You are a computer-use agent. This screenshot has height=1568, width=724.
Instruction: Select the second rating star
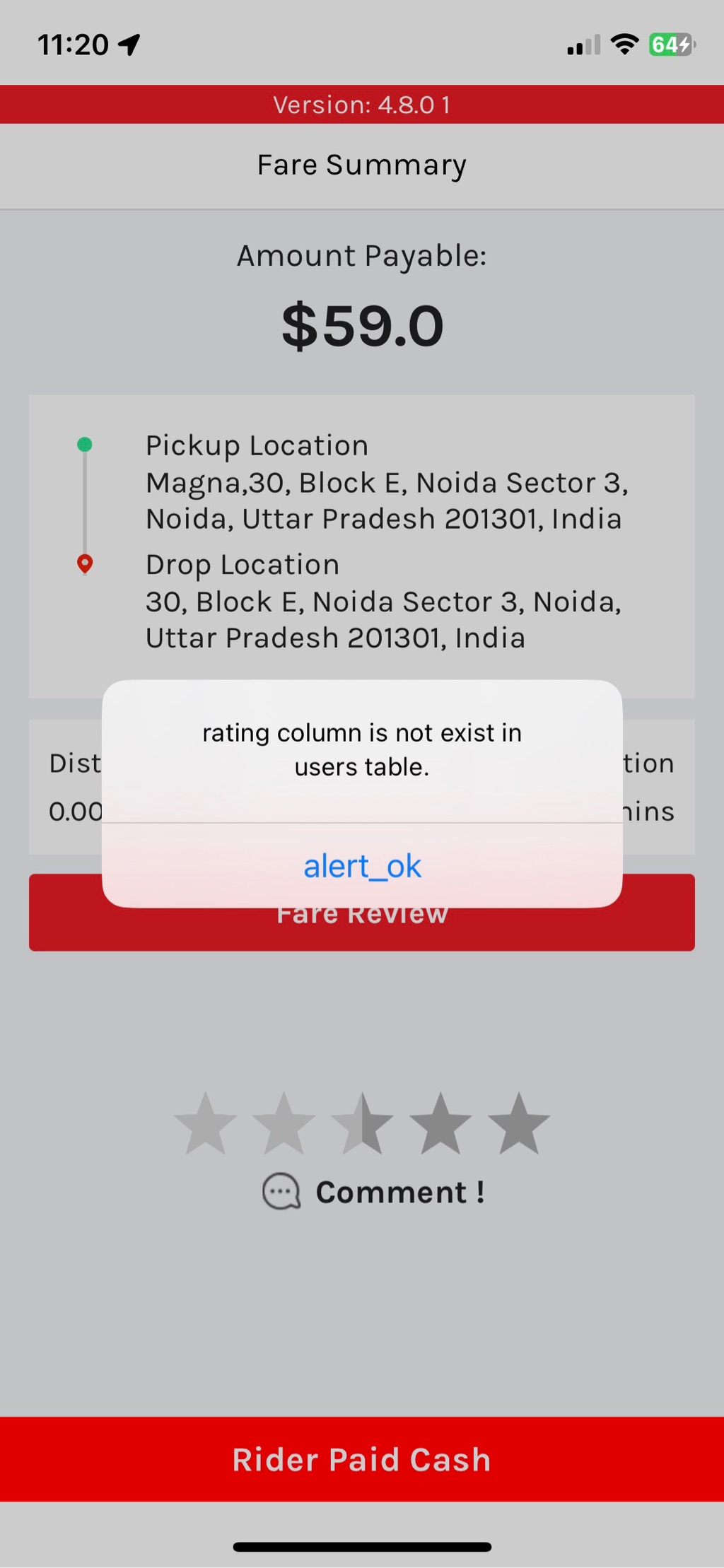284,1124
